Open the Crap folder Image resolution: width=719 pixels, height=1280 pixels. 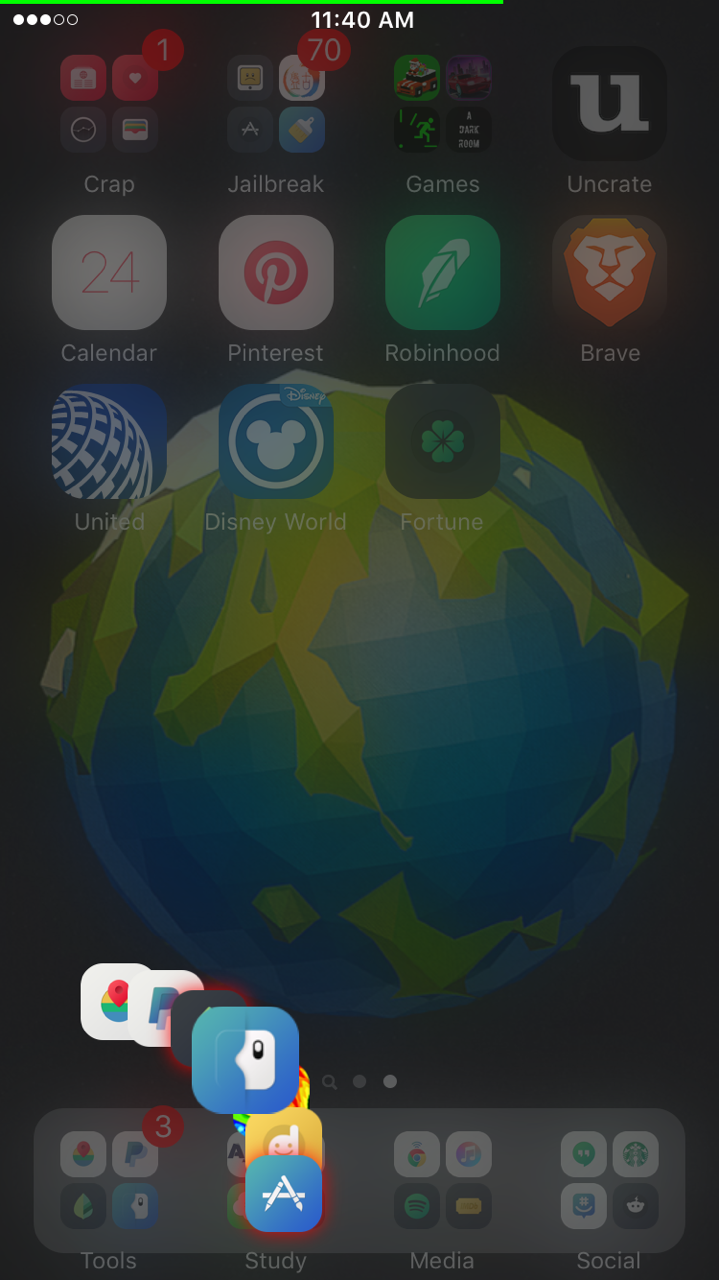point(109,104)
